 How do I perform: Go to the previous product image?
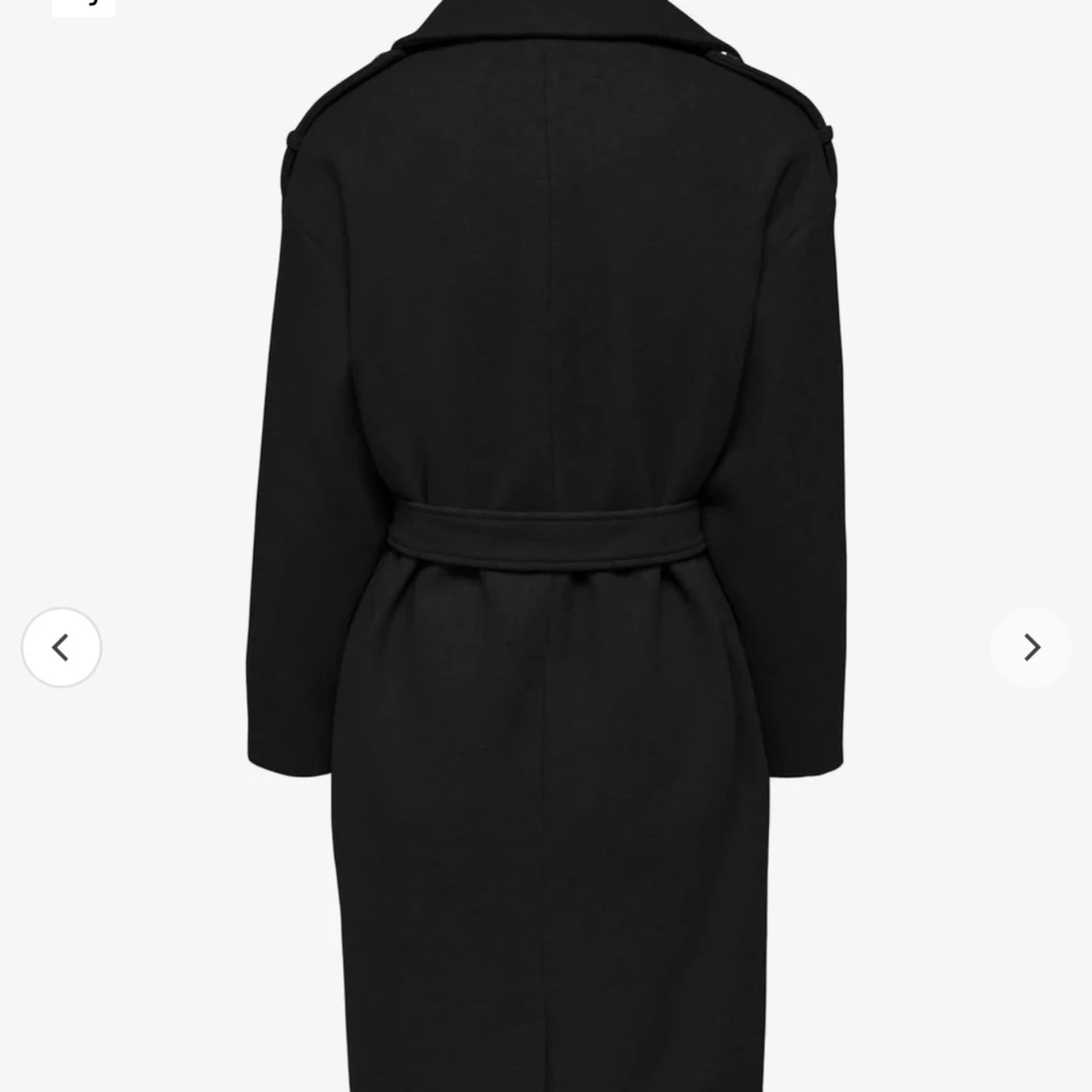61,647
